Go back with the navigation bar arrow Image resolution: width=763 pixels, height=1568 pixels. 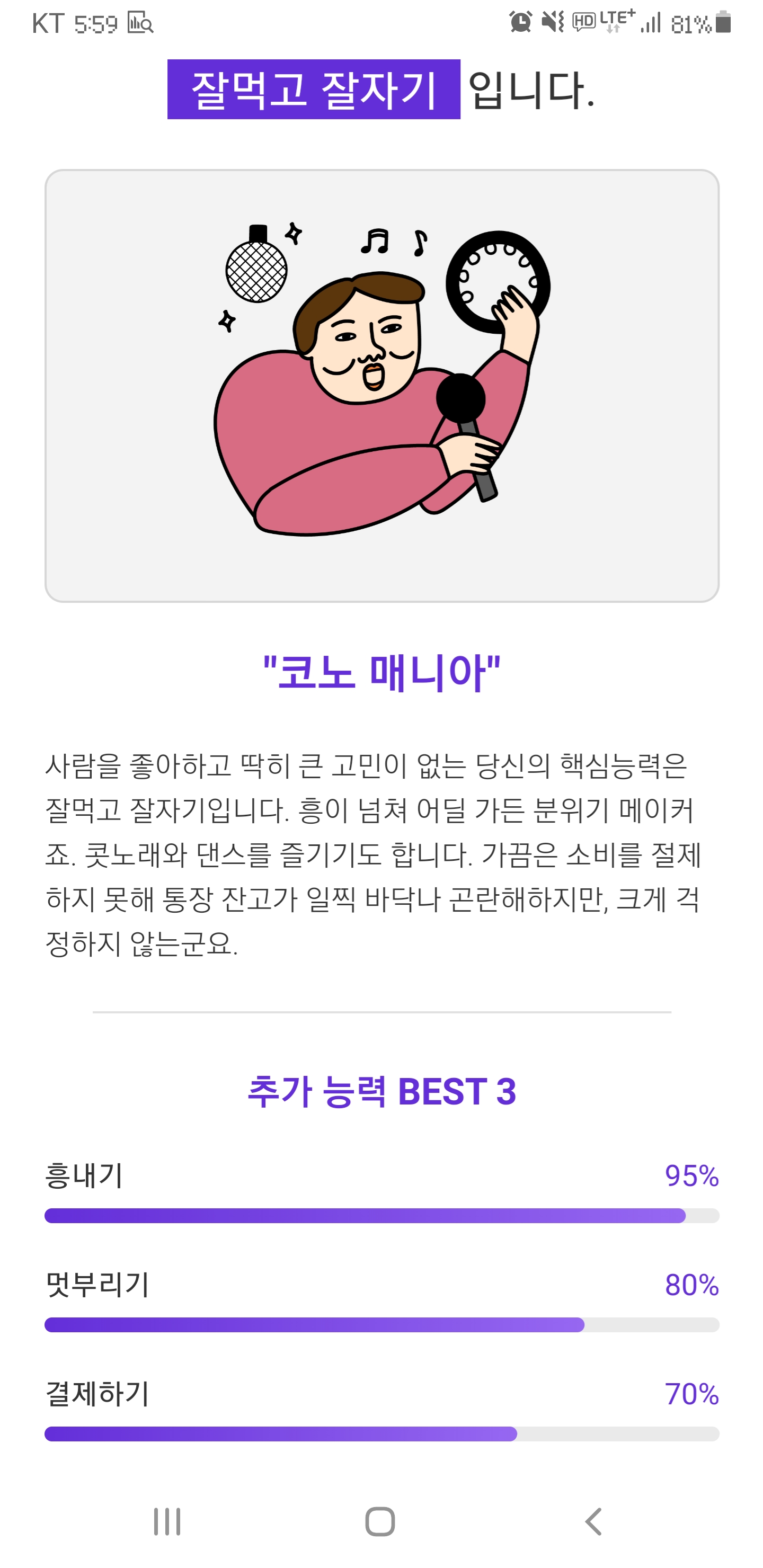[x=594, y=1522]
